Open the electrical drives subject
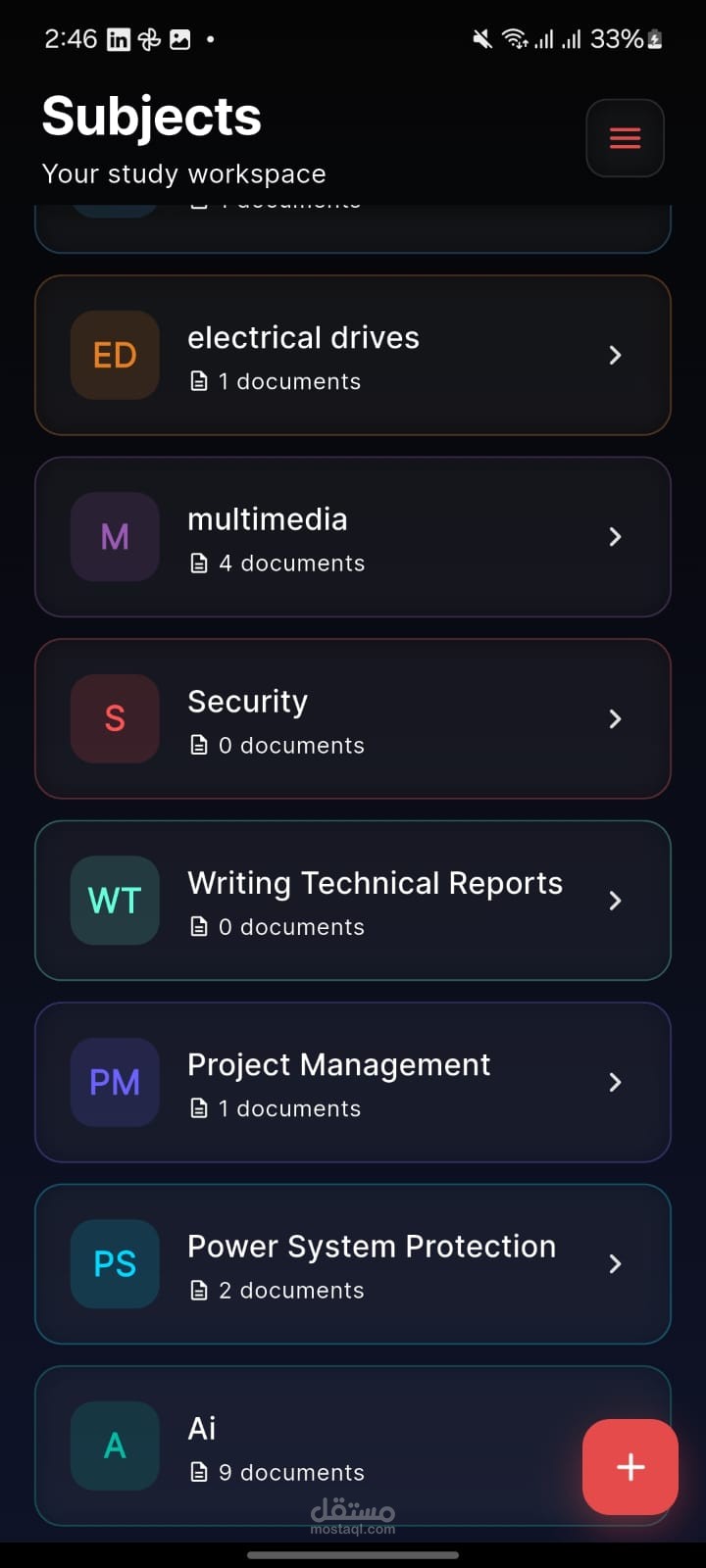The image size is (706, 1568). (x=353, y=355)
